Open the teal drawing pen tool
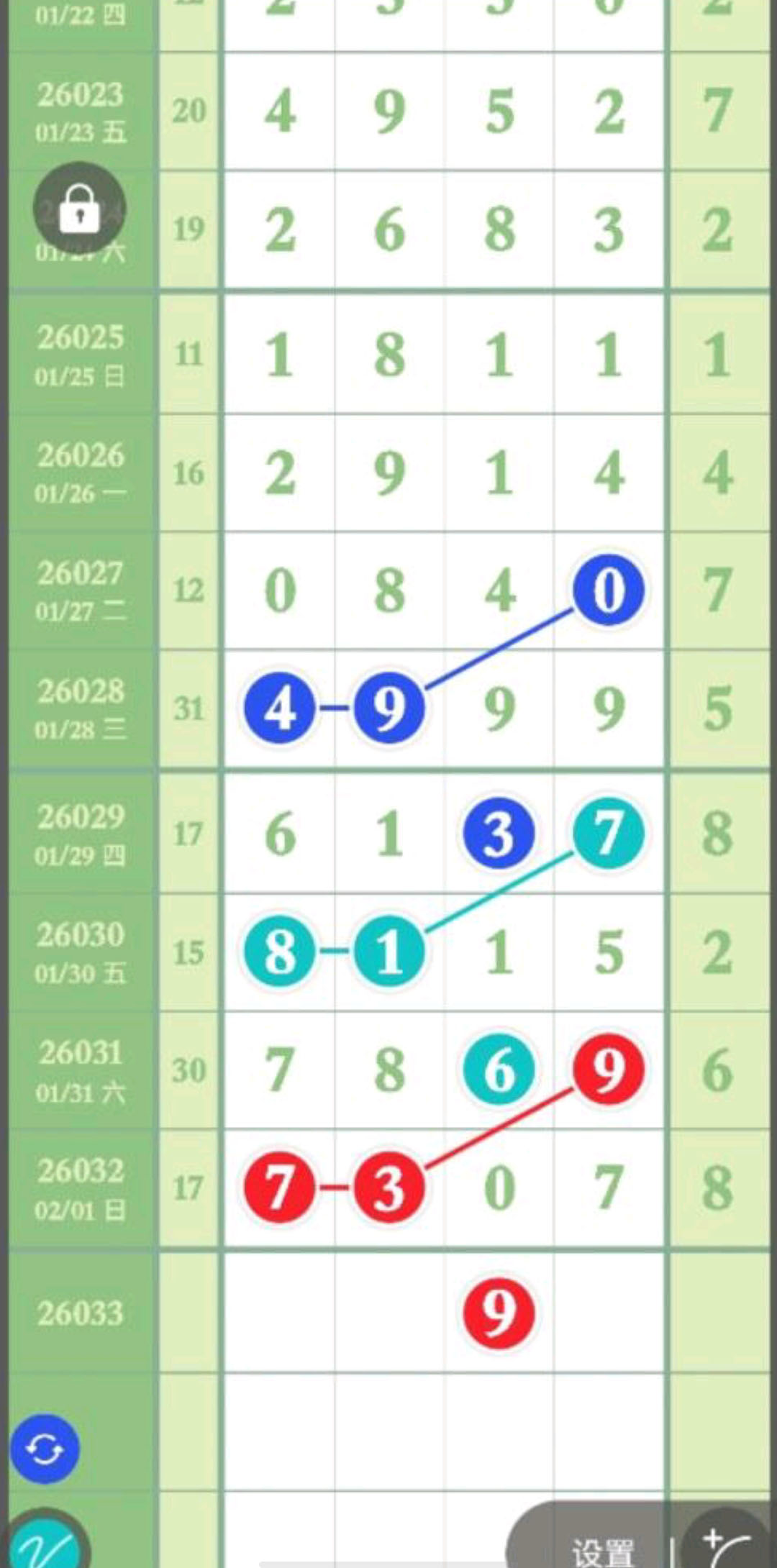Viewport: 777px width, 1568px height. click(46, 1544)
